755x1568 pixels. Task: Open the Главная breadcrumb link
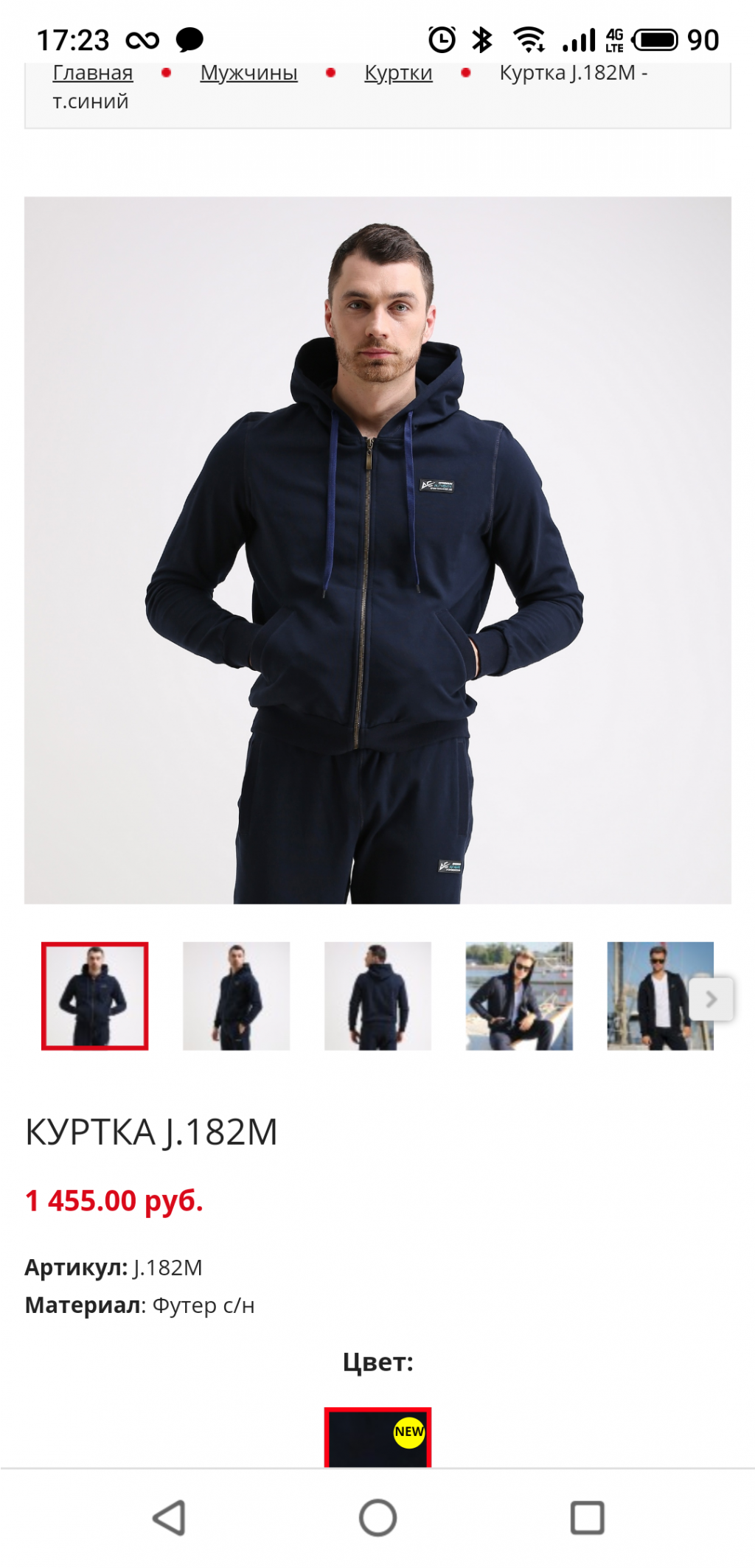[93, 73]
